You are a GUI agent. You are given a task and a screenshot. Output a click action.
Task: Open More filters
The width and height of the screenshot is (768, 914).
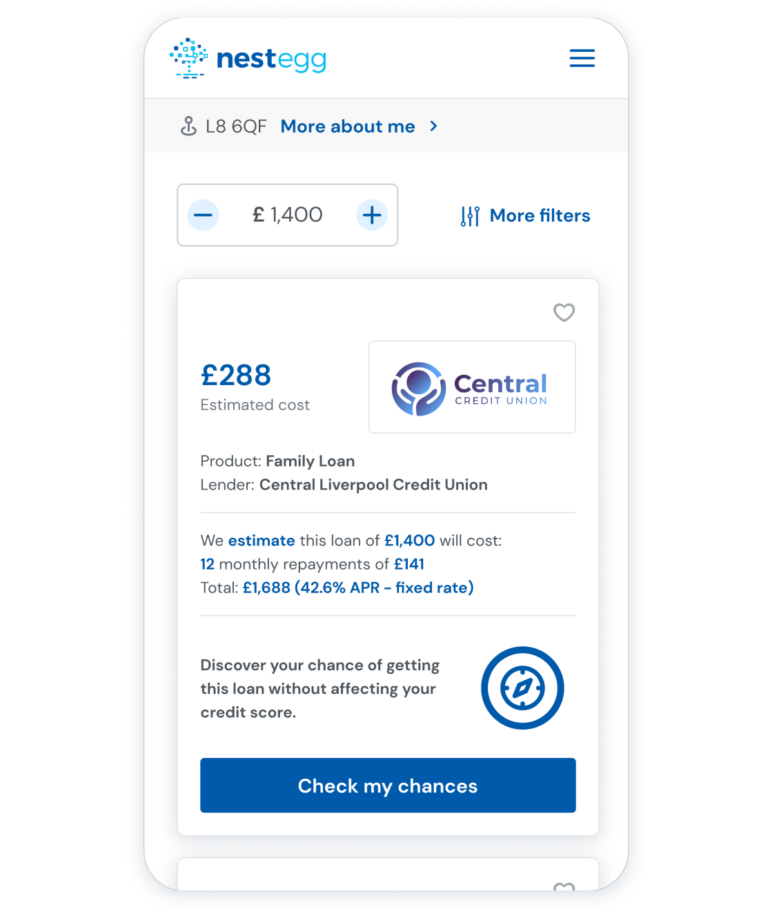coord(525,215)
